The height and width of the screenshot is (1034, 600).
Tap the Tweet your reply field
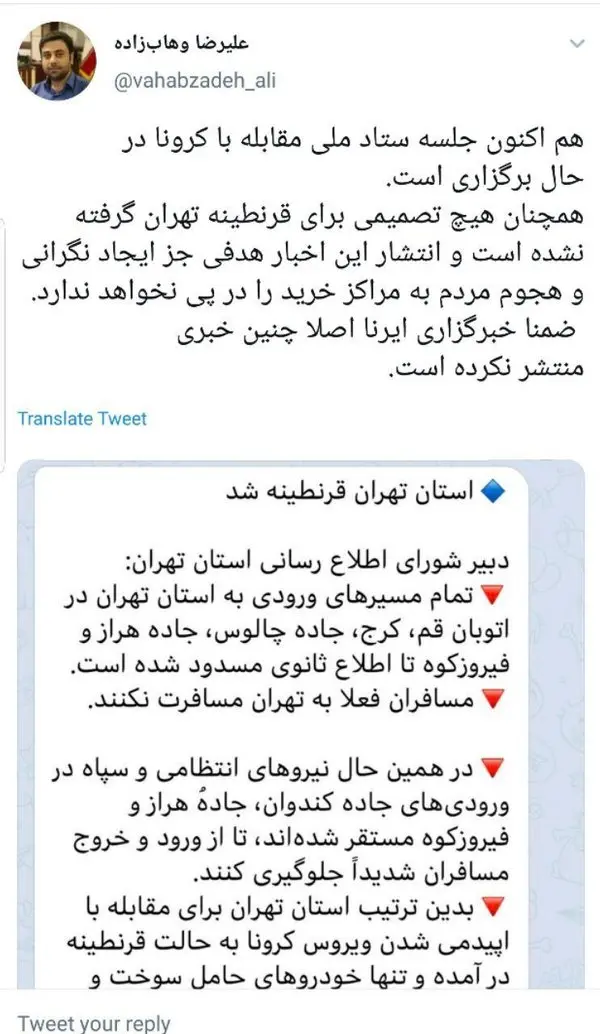(x=95, y=1023)
